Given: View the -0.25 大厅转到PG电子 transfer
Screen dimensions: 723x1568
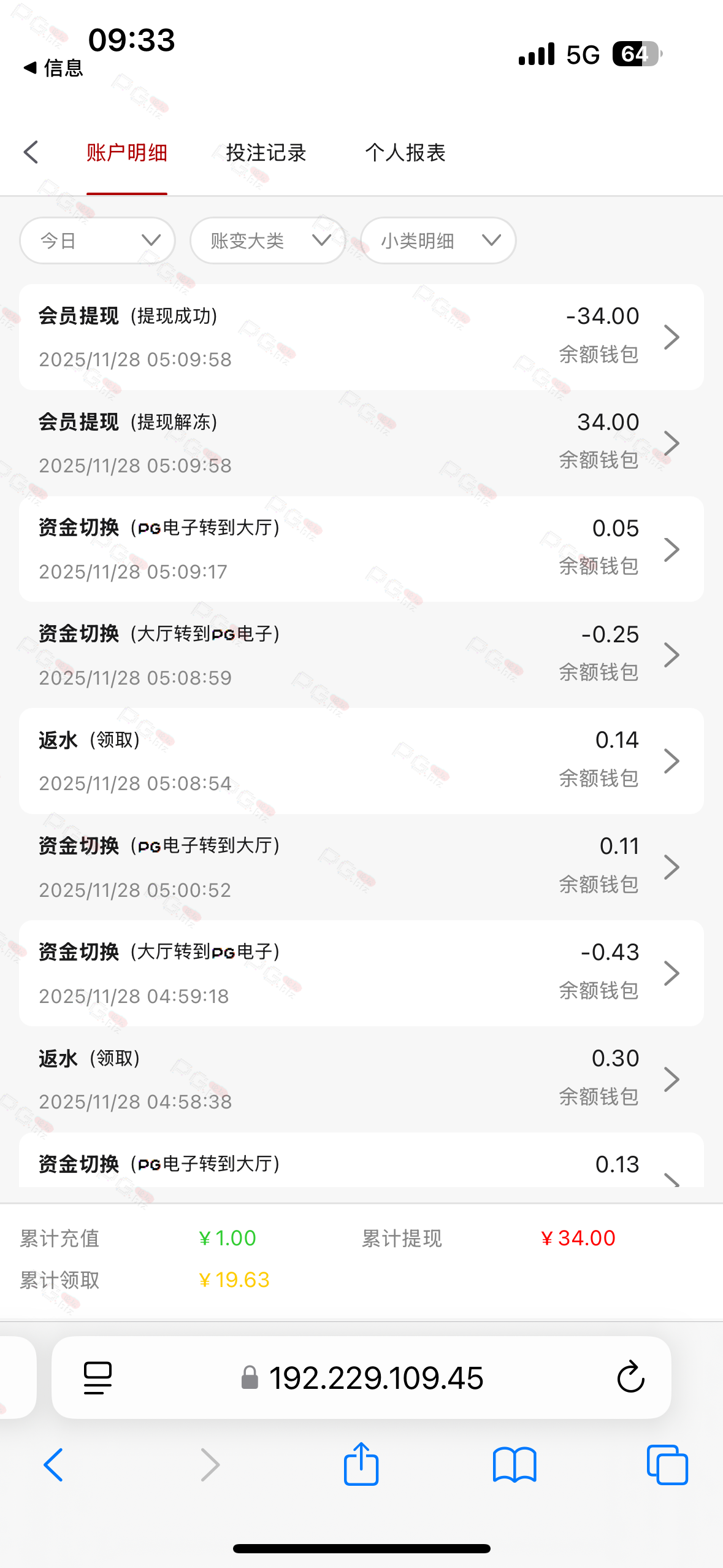Looking at the screenshot, I should [x=361, y=655].
